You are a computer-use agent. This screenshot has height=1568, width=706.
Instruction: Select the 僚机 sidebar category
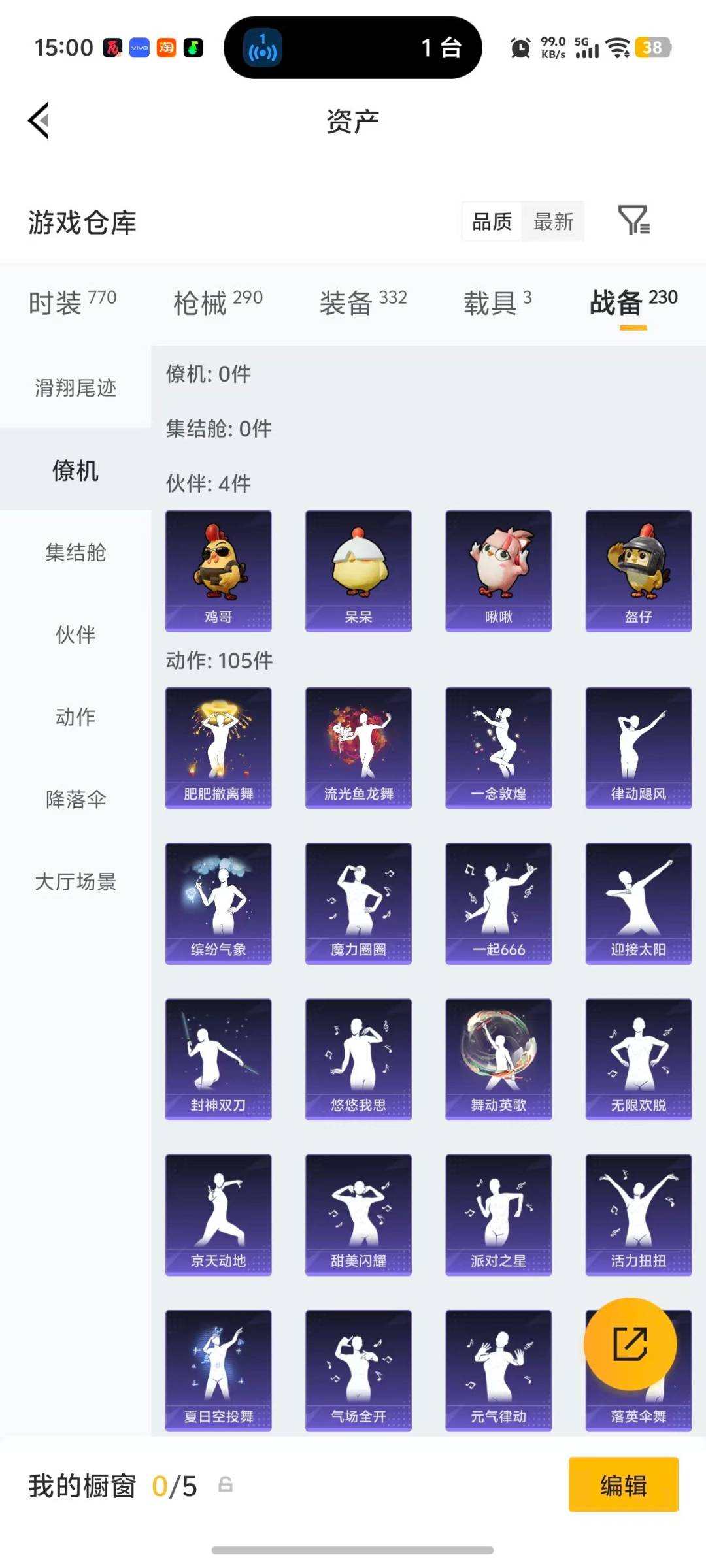coord(75,470)
